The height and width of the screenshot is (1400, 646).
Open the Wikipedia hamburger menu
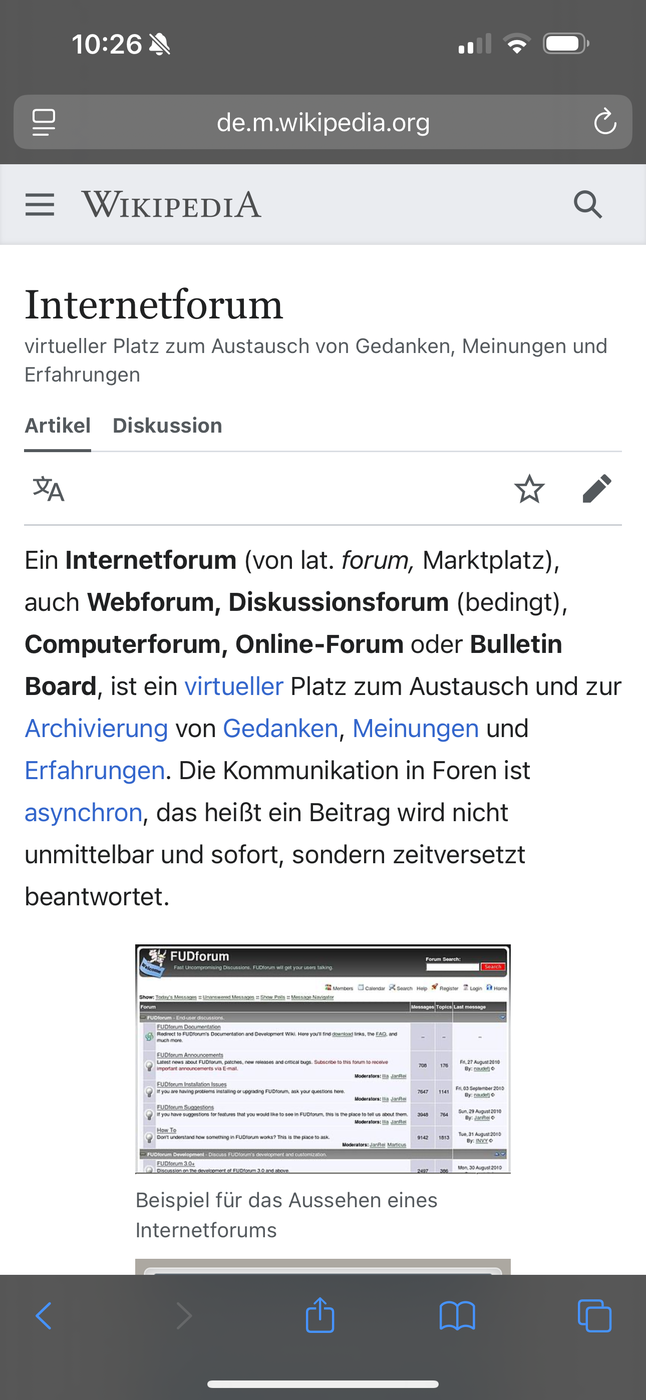40,205
